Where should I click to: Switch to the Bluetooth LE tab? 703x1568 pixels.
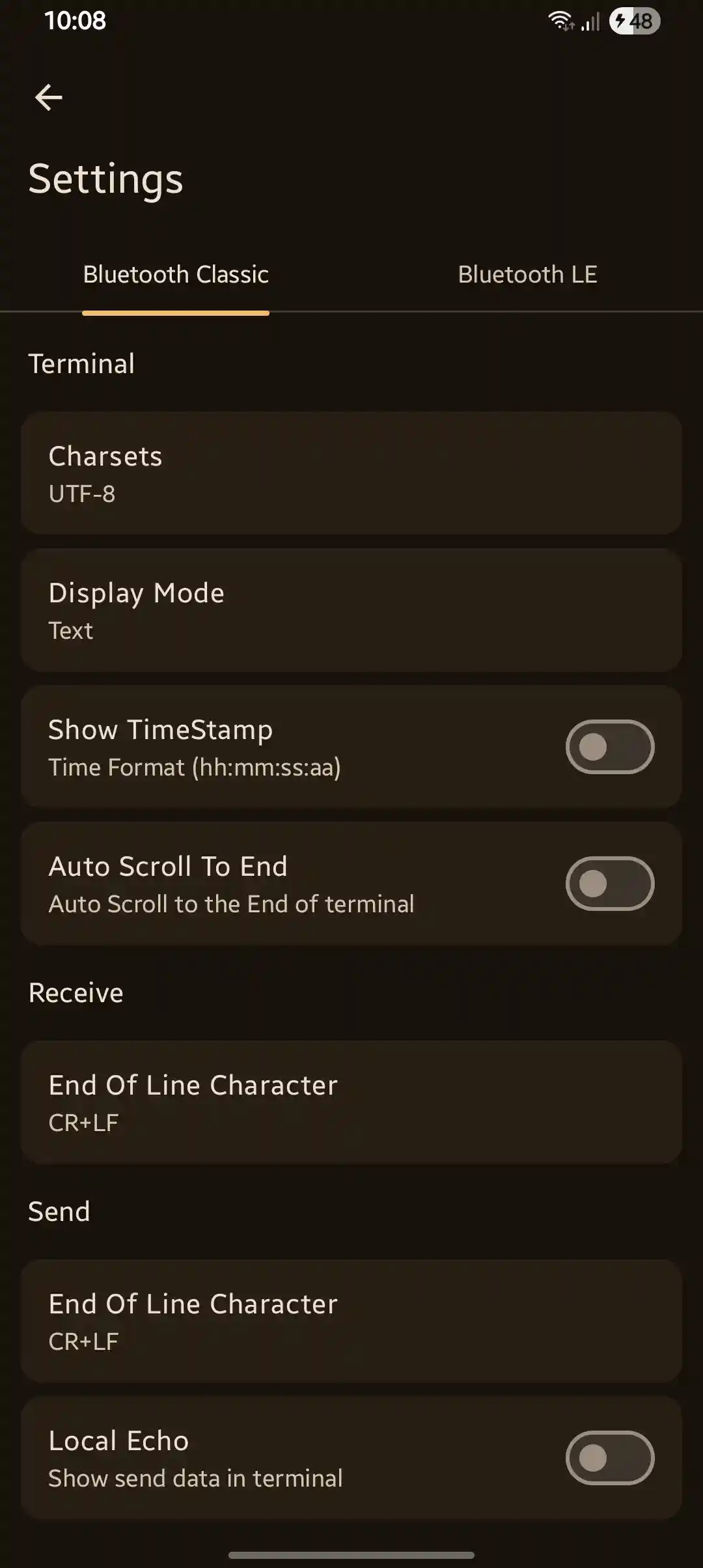click(x=527, y=275)
